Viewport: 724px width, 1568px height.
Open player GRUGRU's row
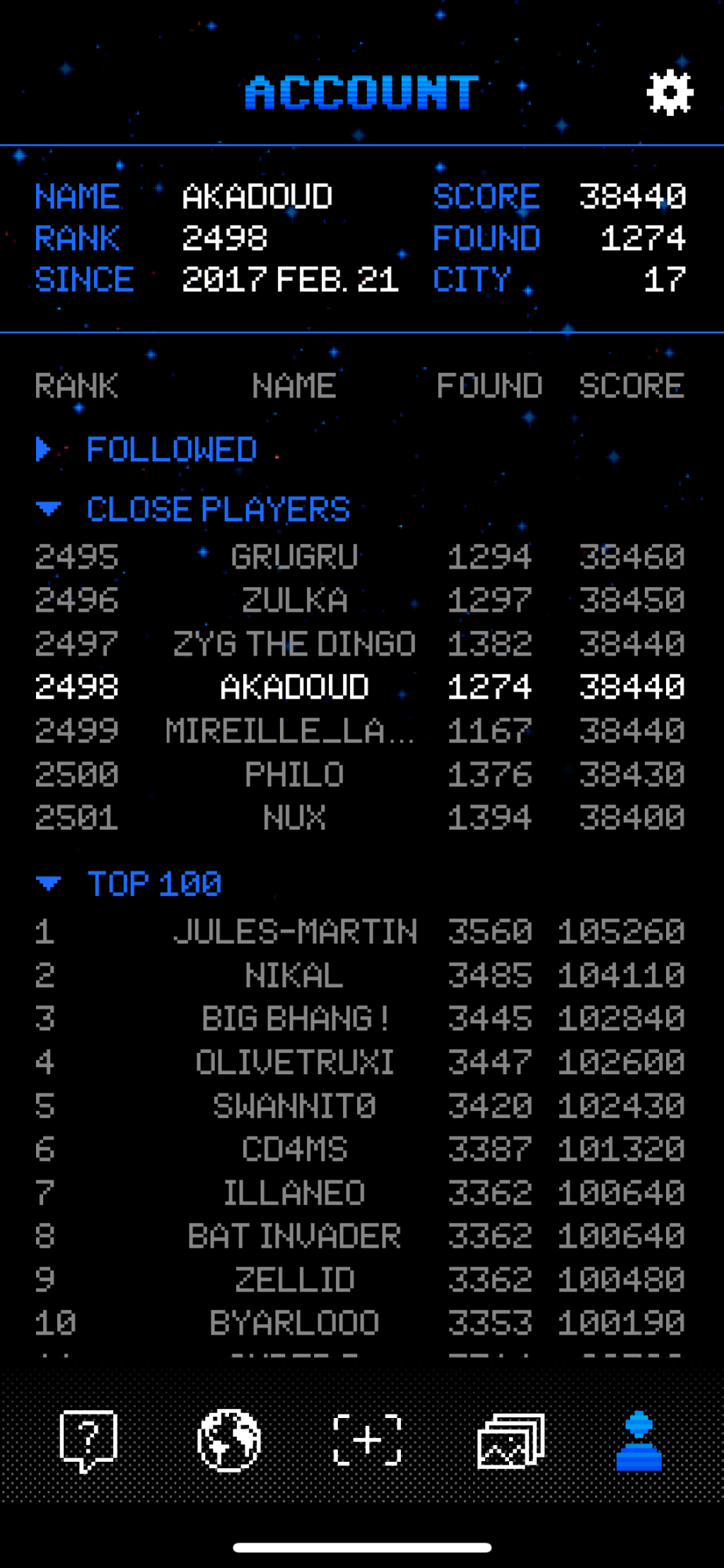(294, 557)
